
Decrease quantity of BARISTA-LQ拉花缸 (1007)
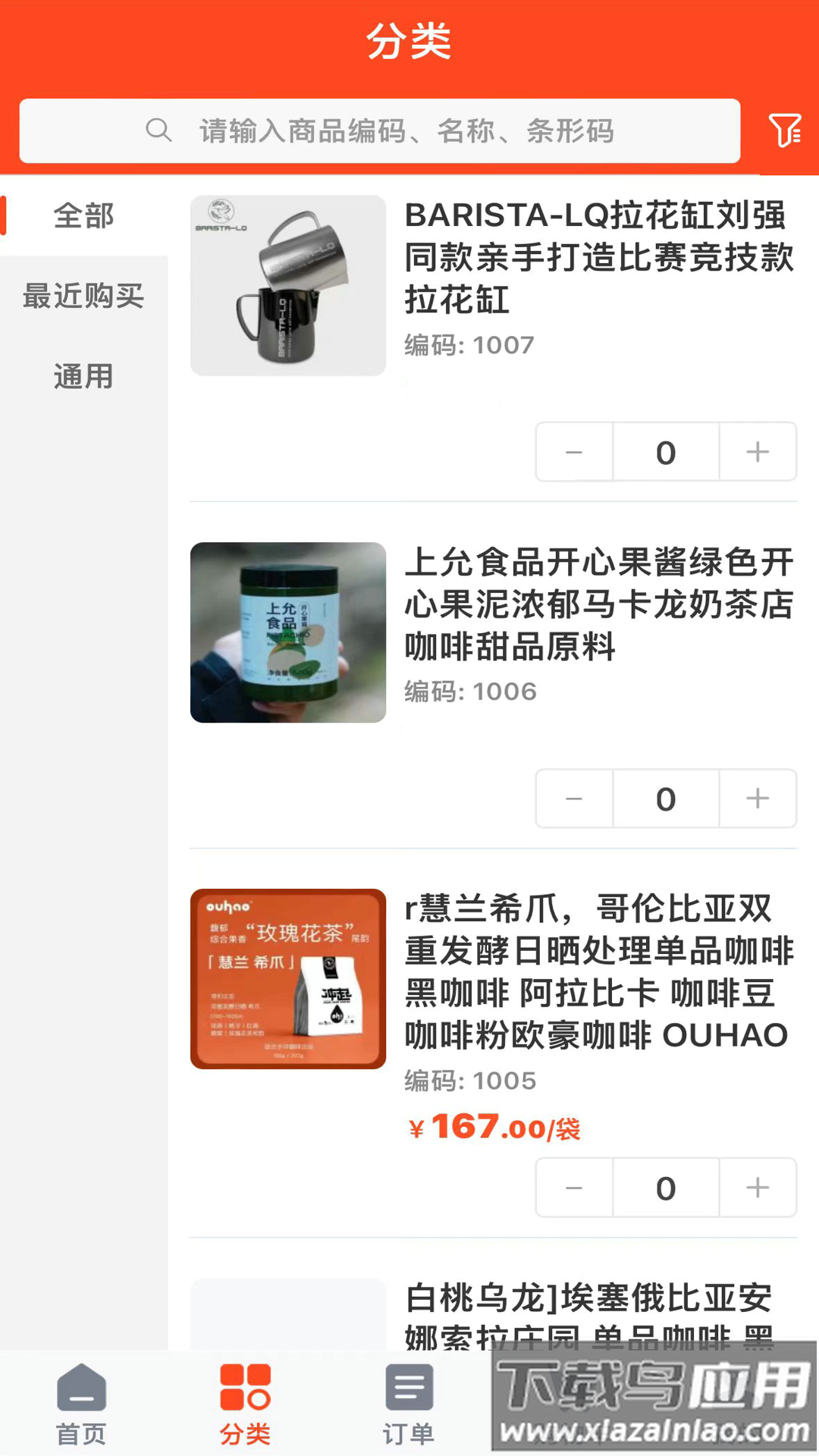tap(574, 452)
